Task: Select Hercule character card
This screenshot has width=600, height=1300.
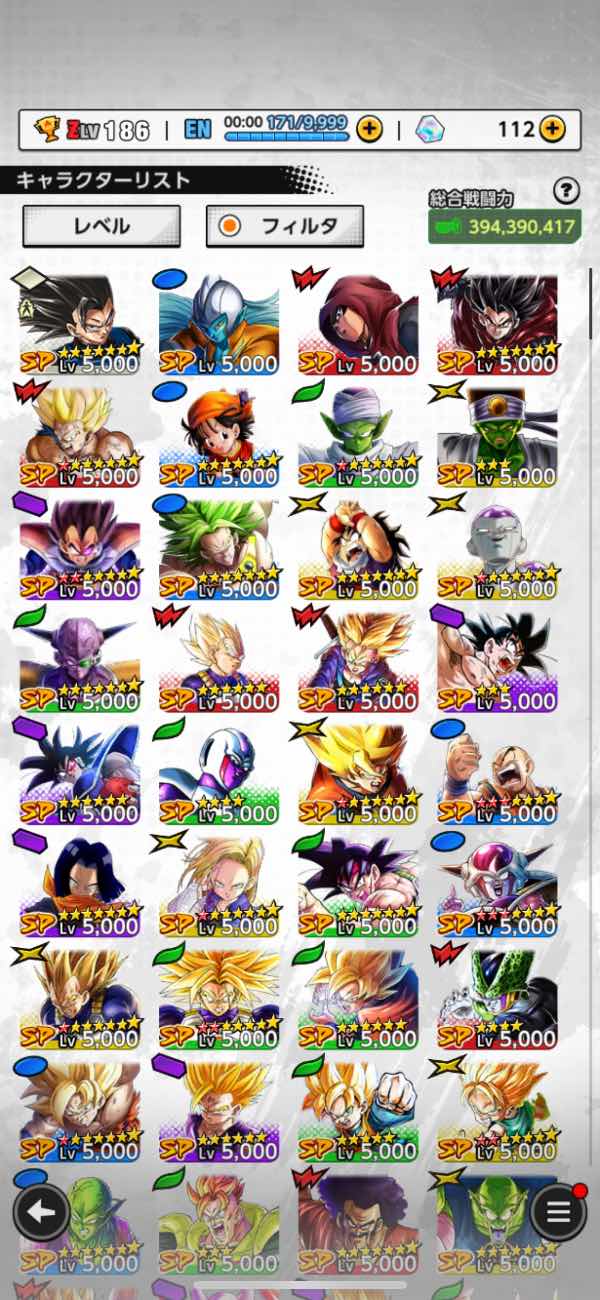Action: pos(357,1220)
